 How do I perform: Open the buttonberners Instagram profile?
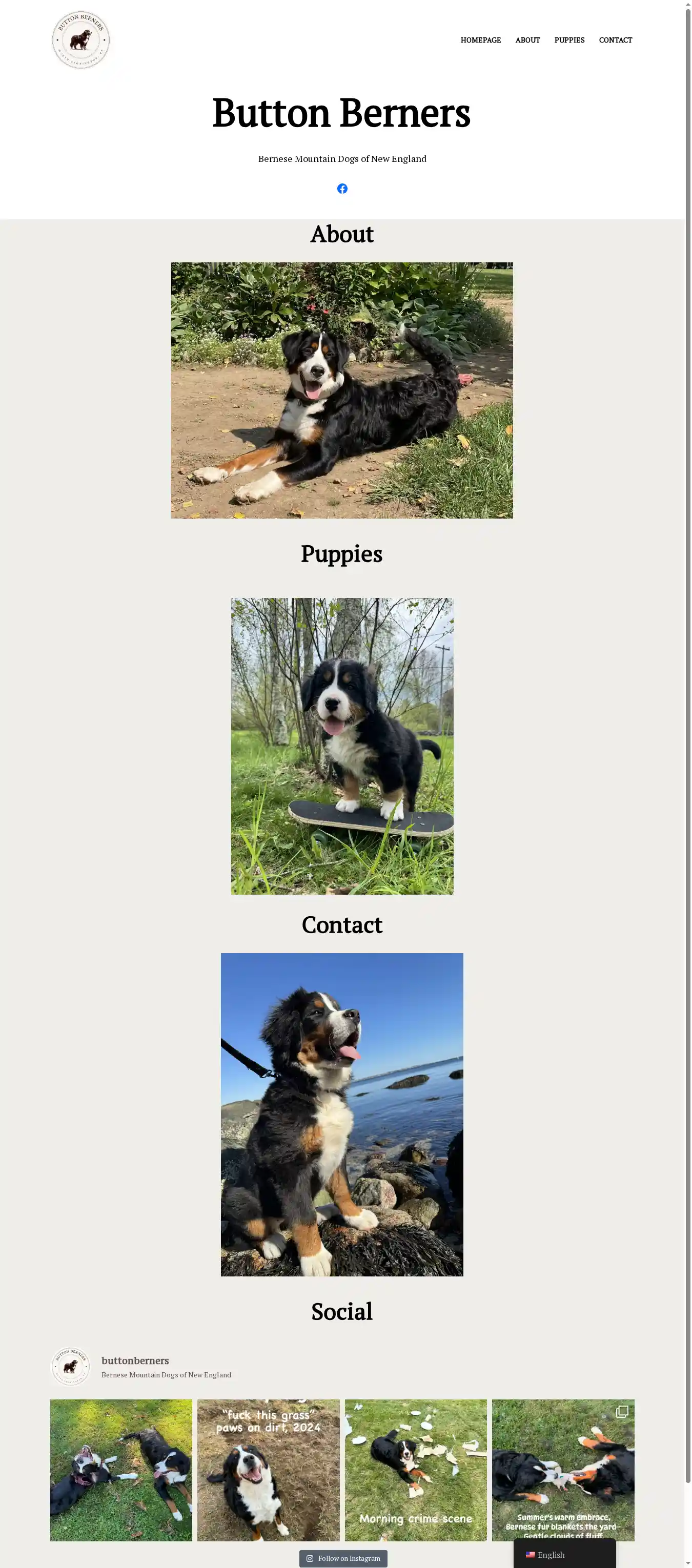(135, 1360)
